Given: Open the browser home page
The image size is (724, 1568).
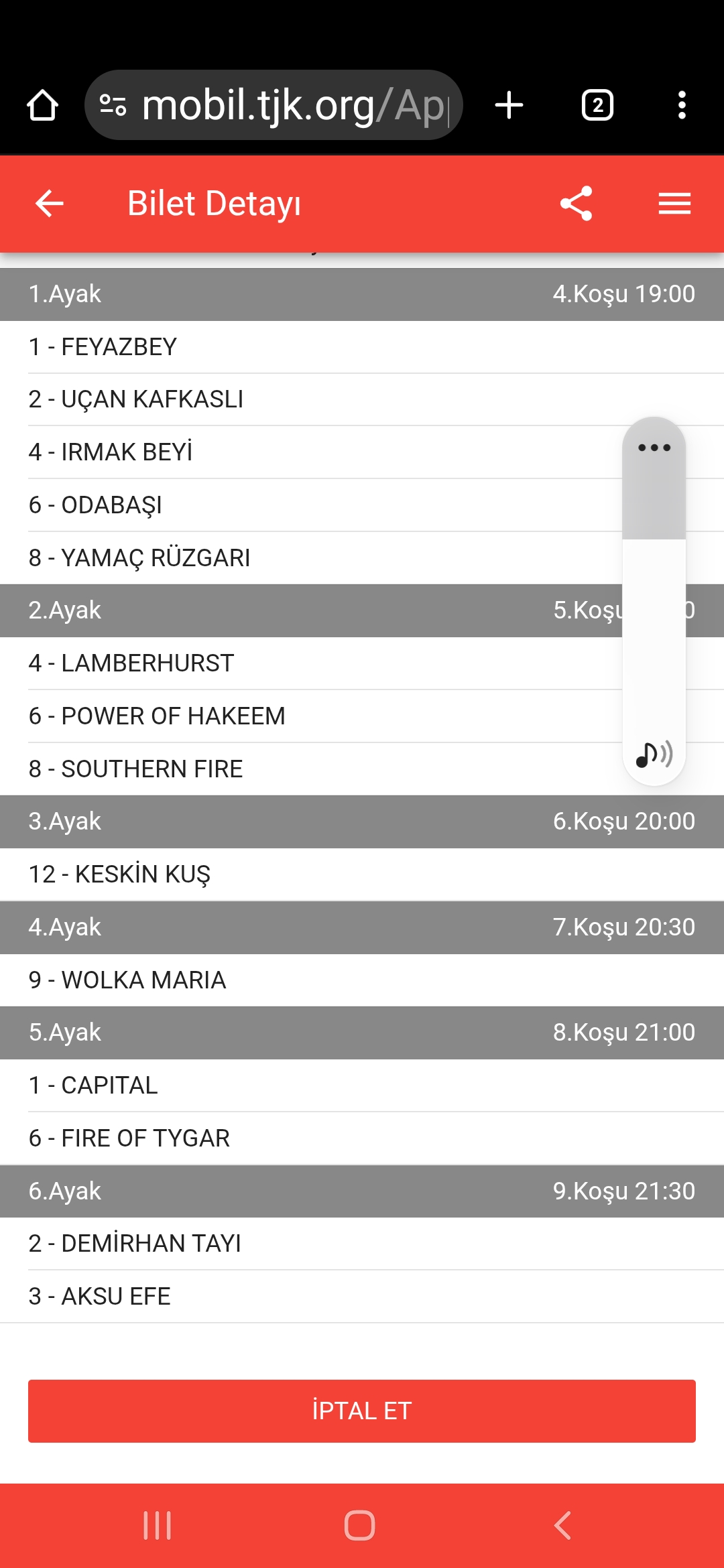Looking at the screenshot, I should point(42,106).
